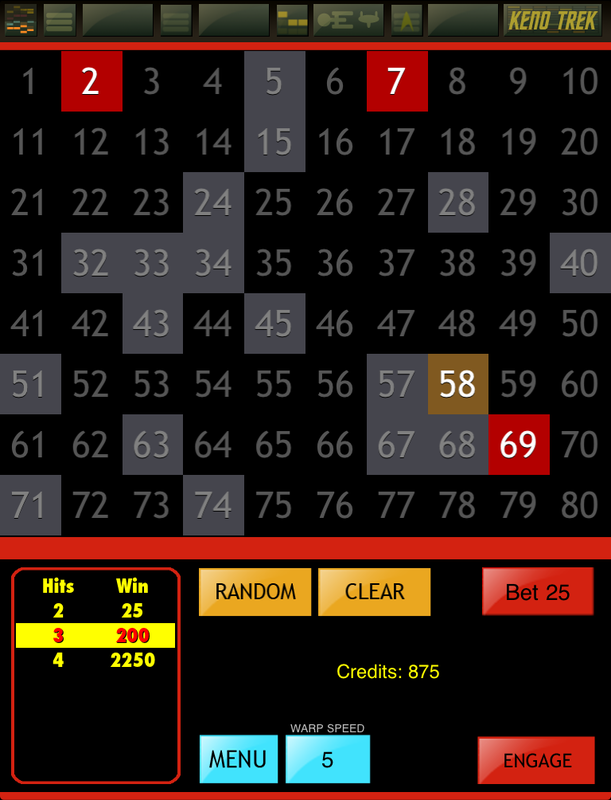The image size is (611, 800).
Task: Hit ENGAGE to start the draw
Action: click(x=537, y=761)
